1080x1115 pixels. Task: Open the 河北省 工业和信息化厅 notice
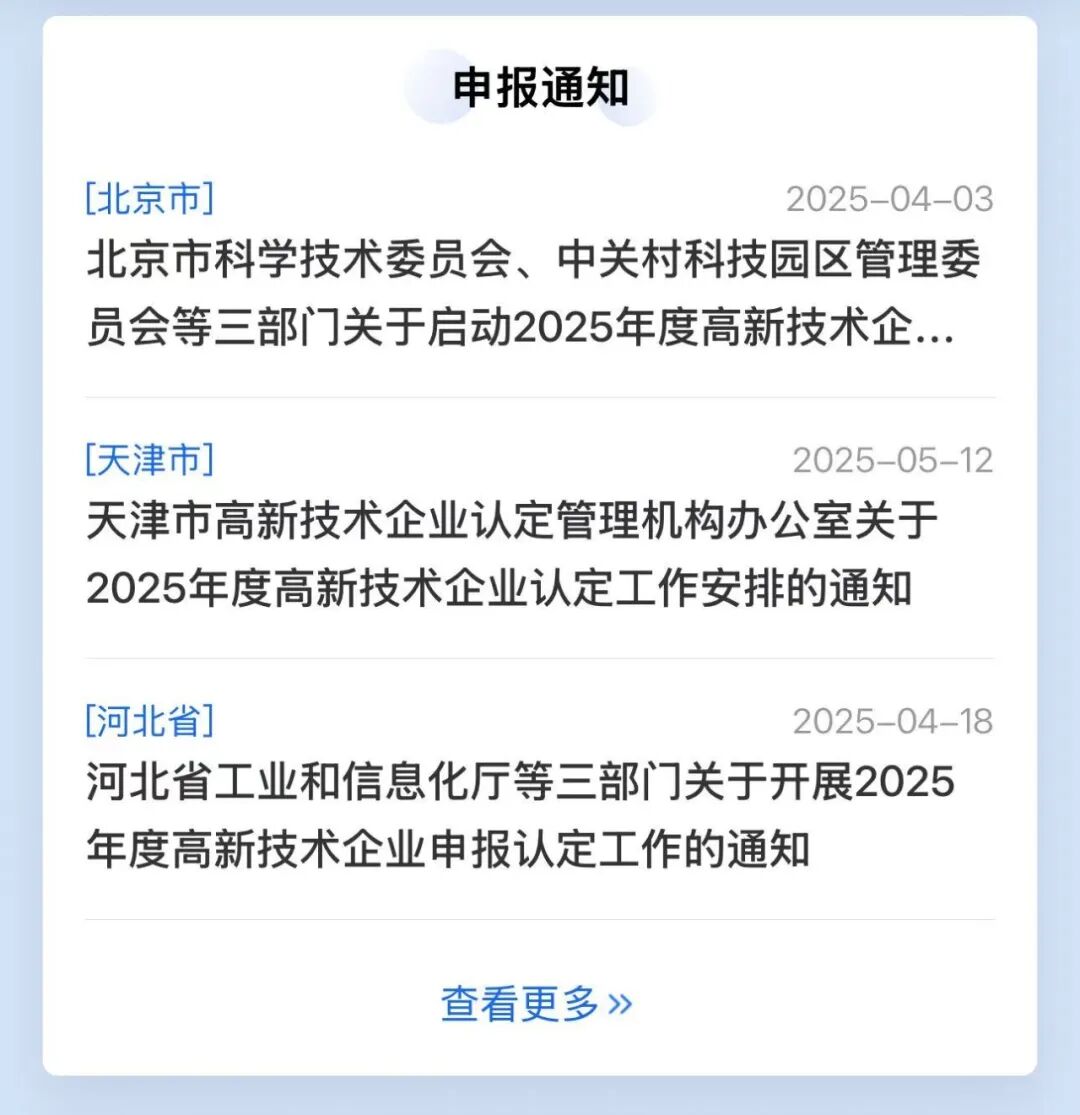coord(520,817)
